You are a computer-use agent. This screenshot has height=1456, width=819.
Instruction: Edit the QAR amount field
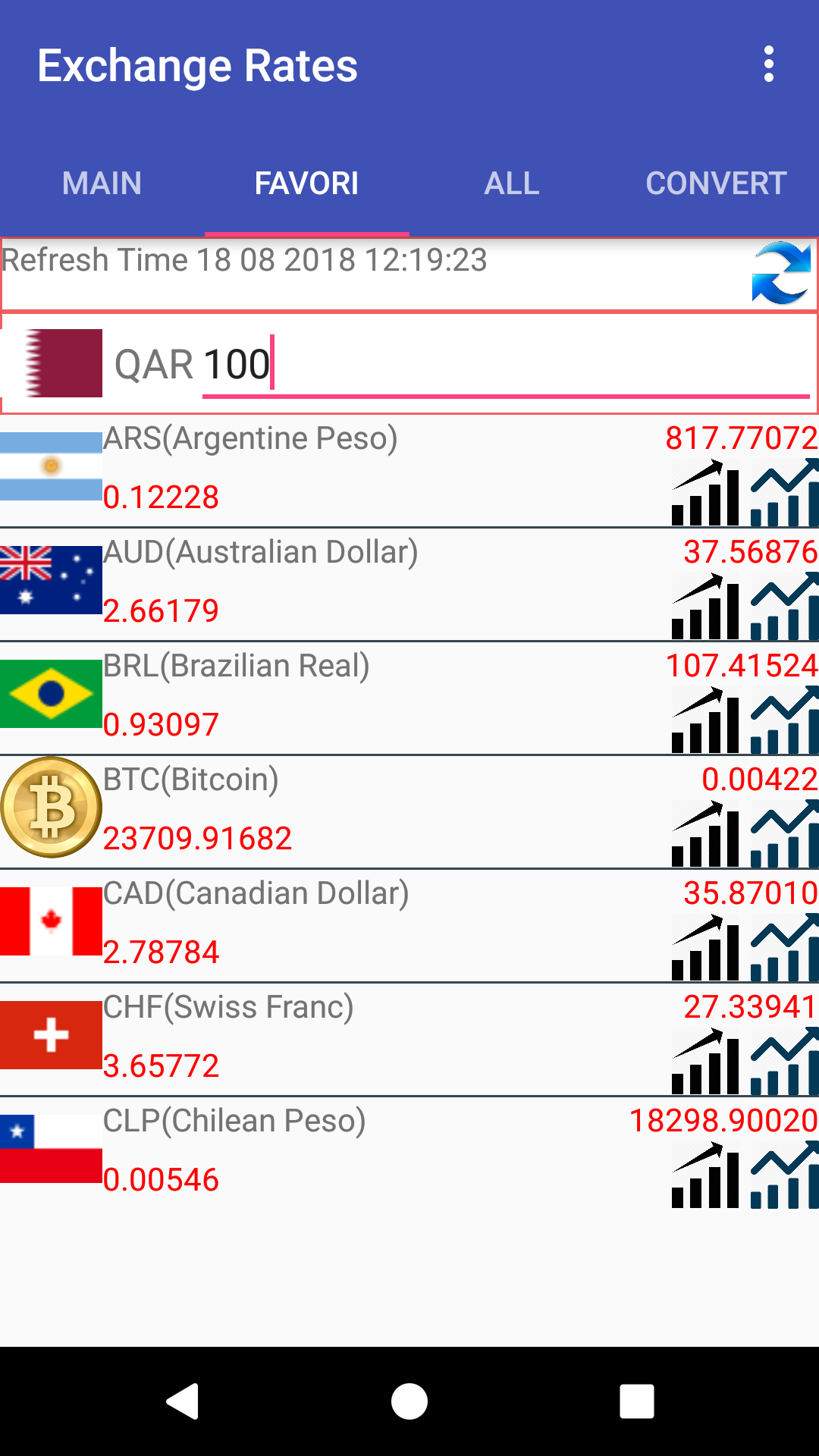(x=500, y=366)
